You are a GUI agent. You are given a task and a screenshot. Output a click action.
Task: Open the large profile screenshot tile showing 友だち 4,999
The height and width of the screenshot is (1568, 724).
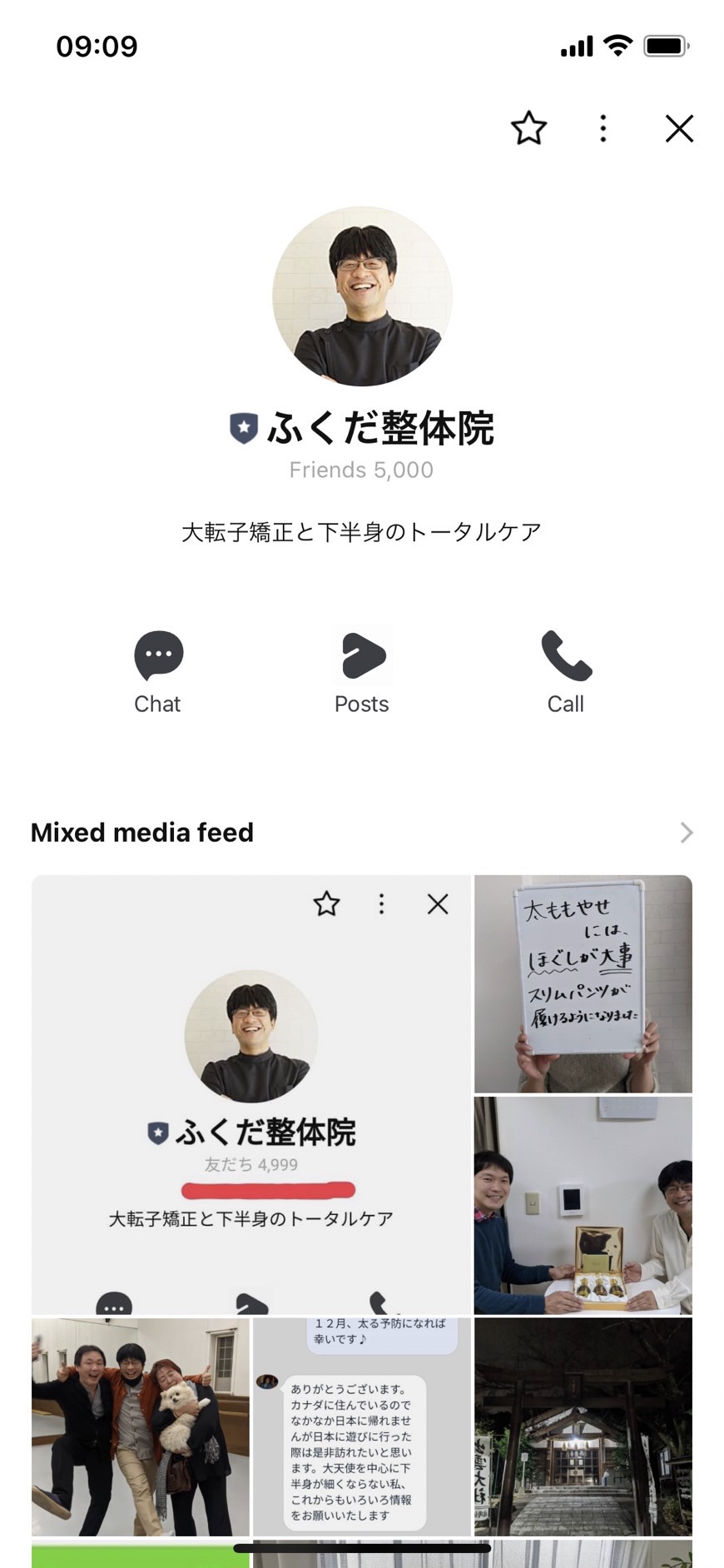[x=250, y=1094]
